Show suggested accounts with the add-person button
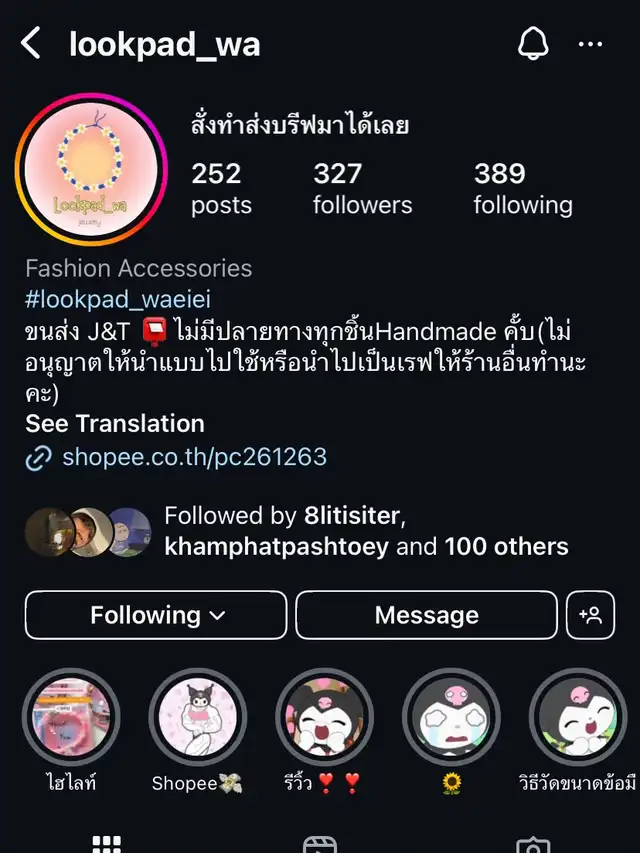 click(589, 615)
